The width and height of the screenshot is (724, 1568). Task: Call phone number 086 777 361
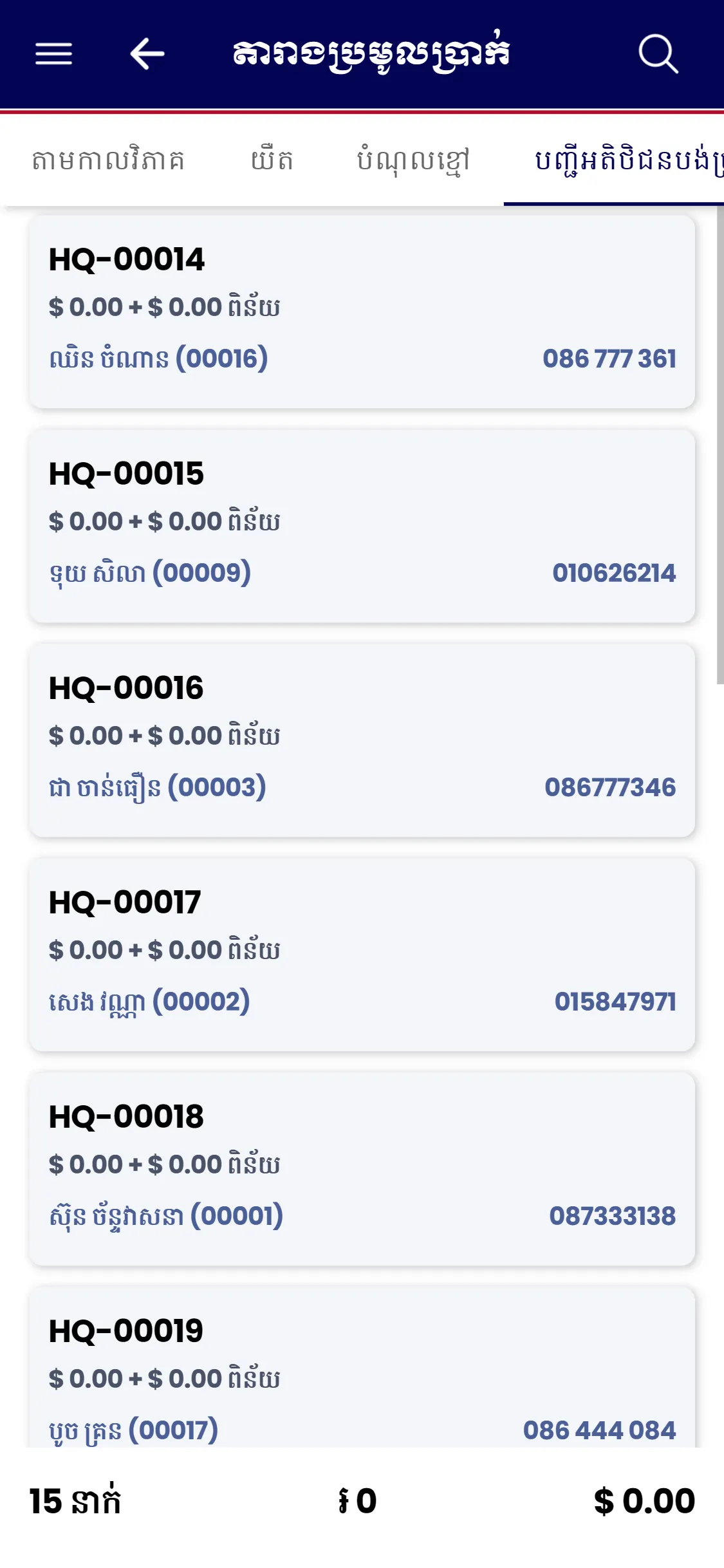pyautogui.click(x=608, y=359)
